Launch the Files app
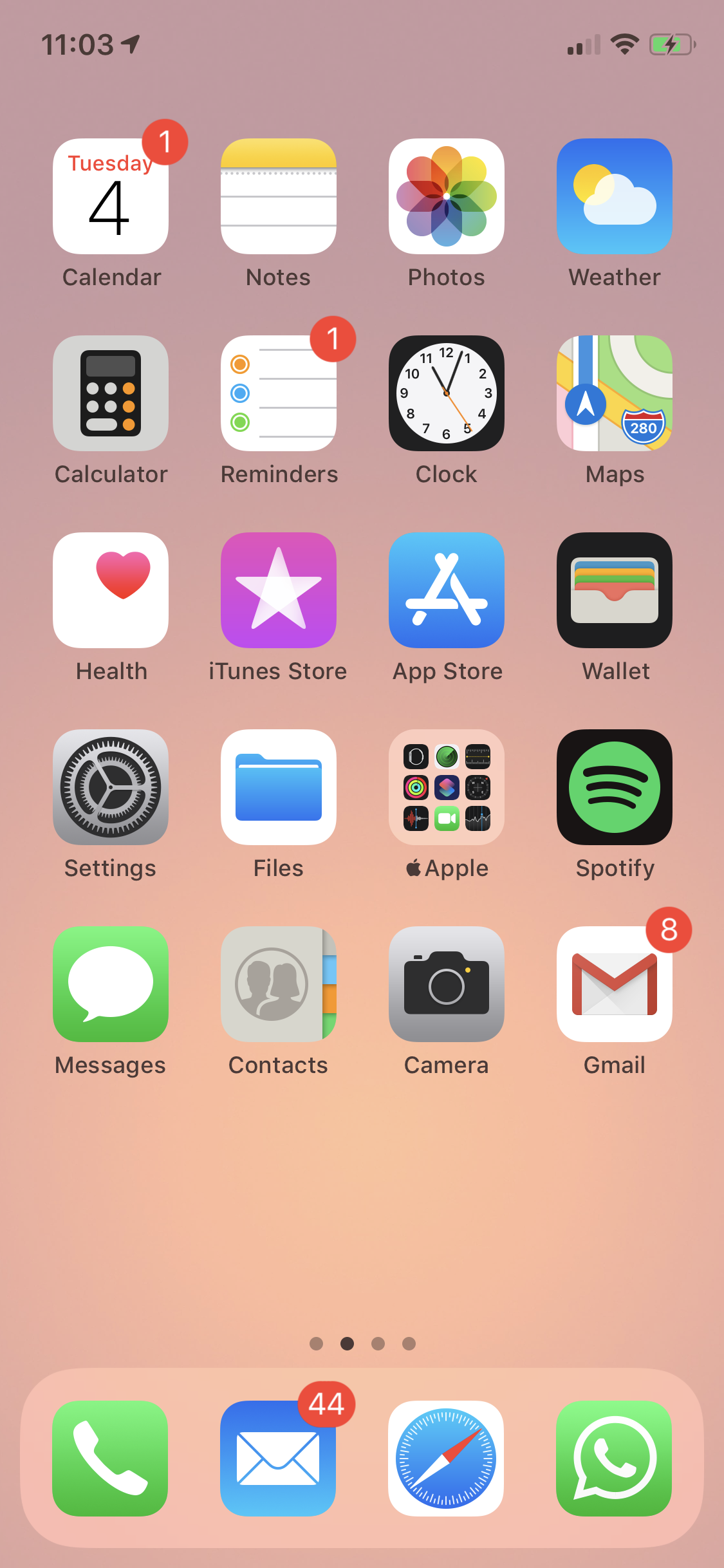The width and height of the screenshot is (724, 1568). click(279, 787)
